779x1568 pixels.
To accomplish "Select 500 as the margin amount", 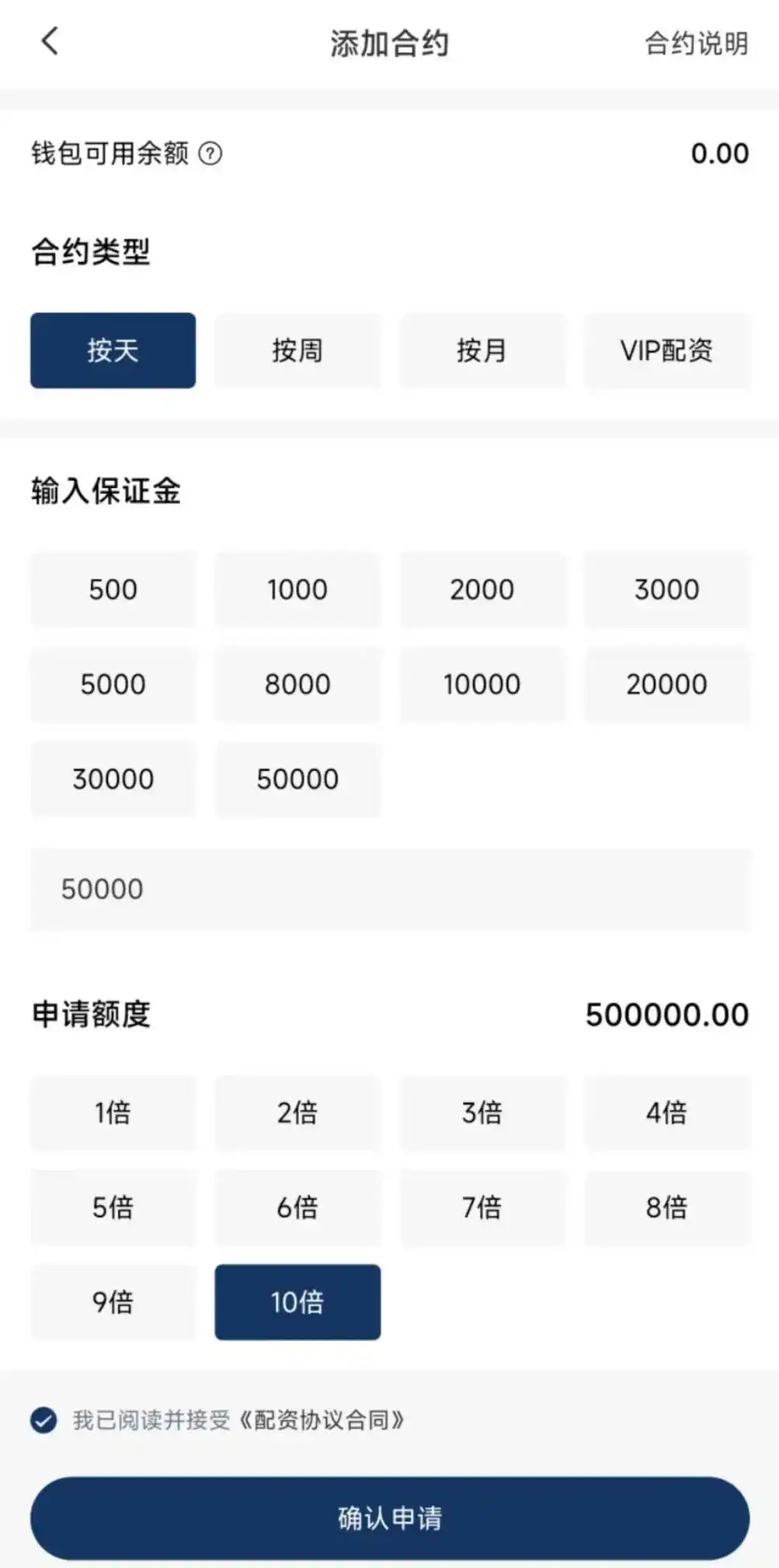I will 112,589.
